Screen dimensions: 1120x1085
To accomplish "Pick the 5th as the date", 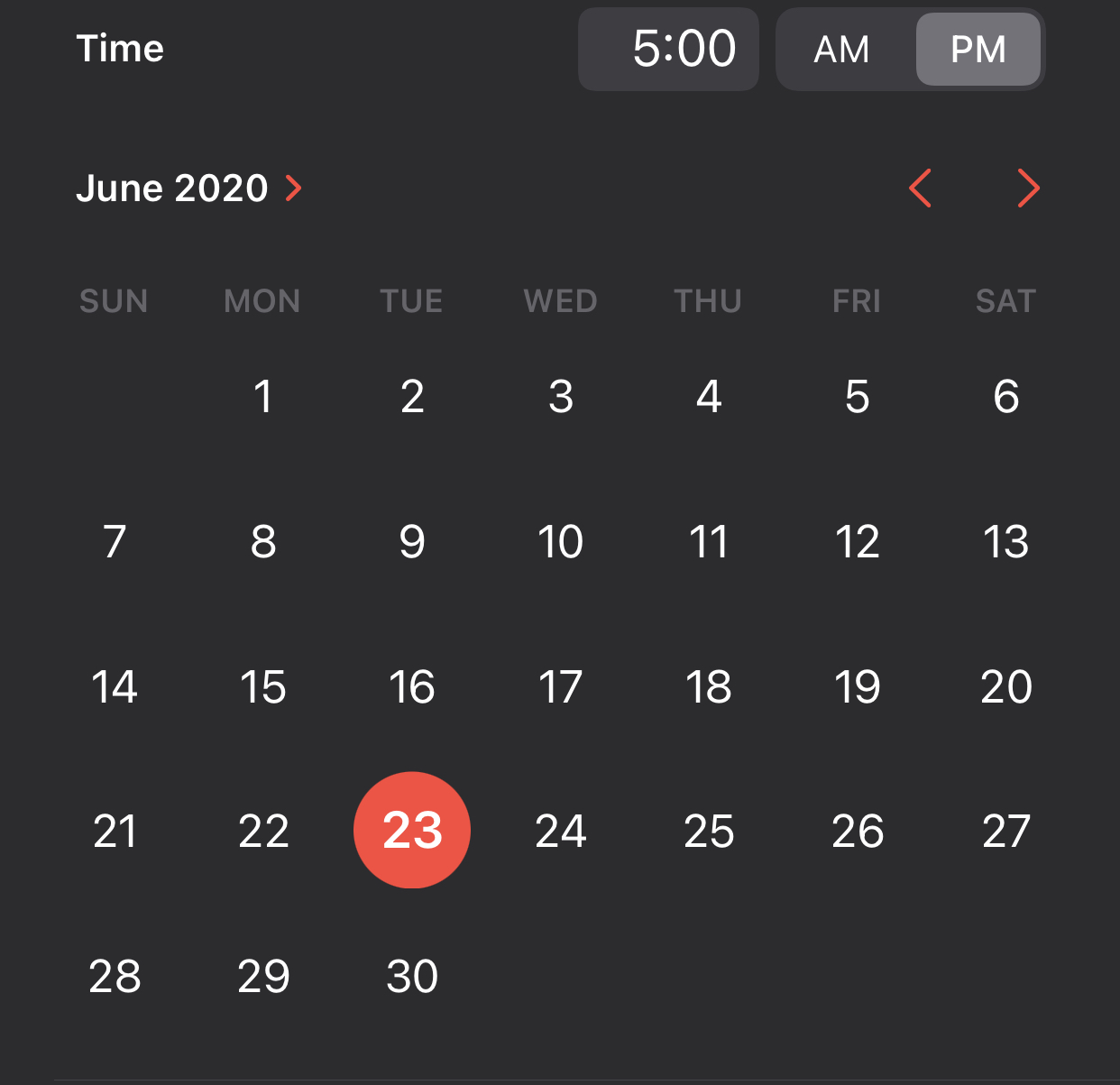I will click(x=858, y=397).
